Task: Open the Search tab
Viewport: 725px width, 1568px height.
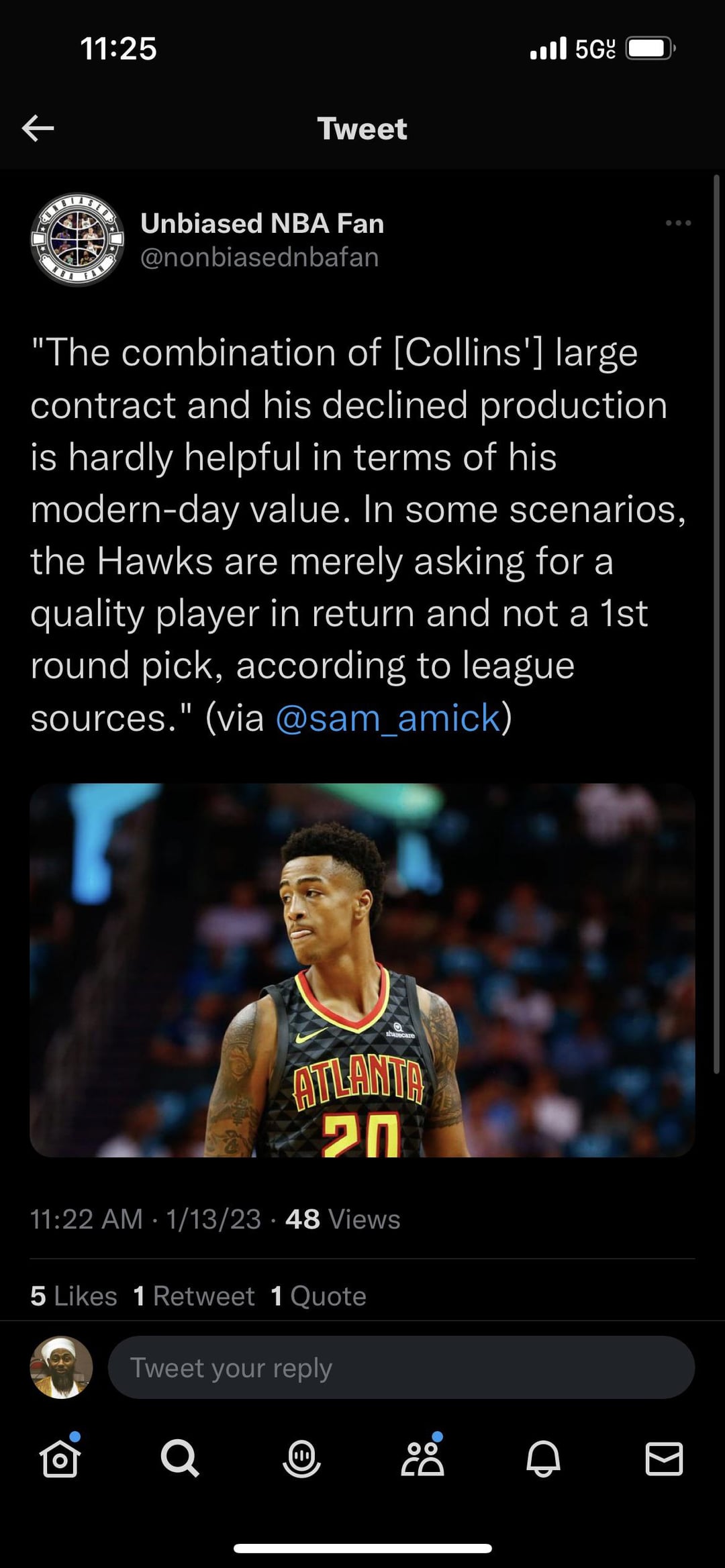Action: pyautogui.click(x=180, y=1459)
